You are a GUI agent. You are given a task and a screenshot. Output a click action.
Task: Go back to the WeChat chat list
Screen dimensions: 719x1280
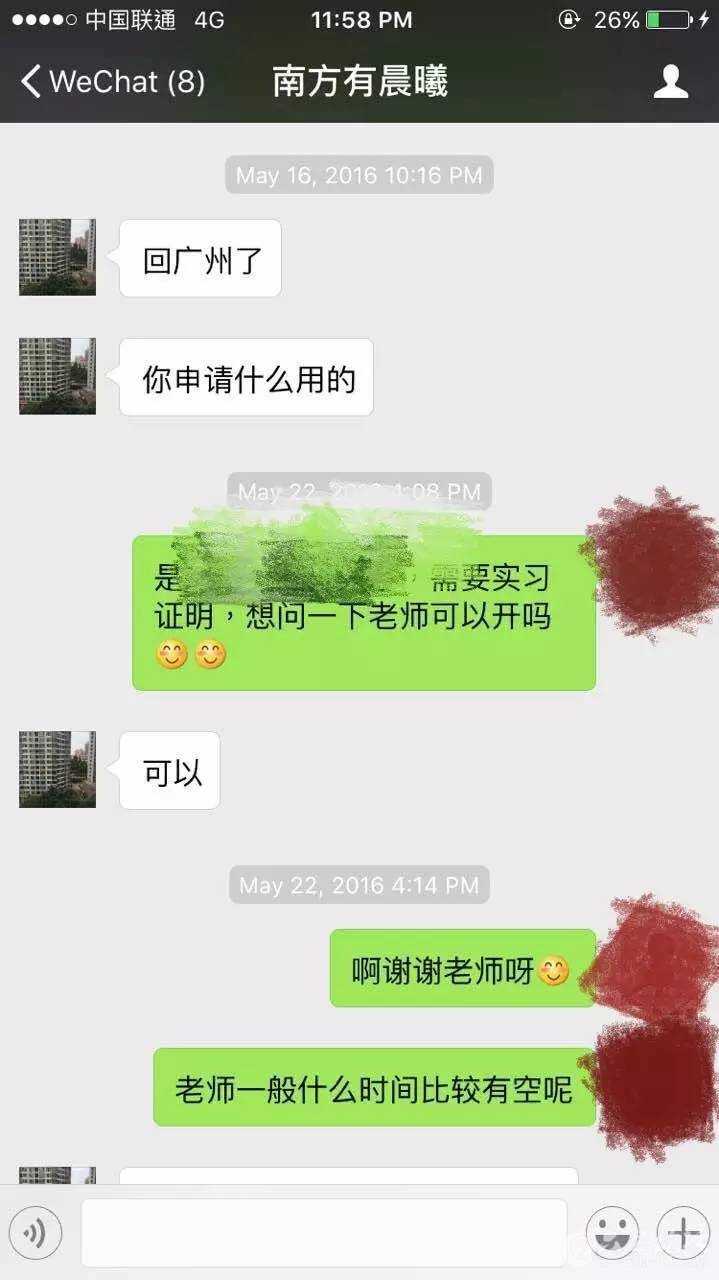click(x=112, y=81)
